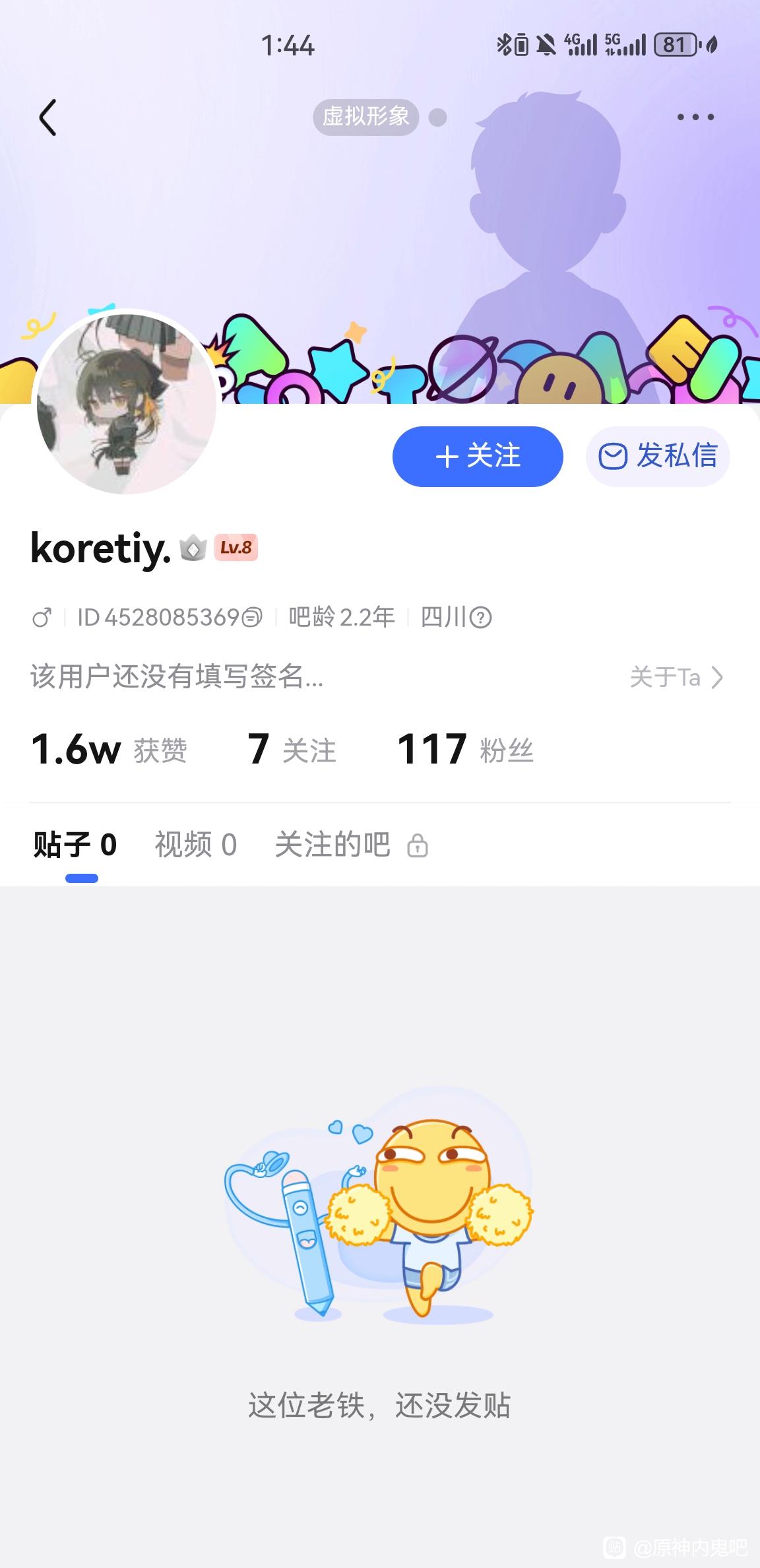Open the help icon beside 四川
This screenshot has width=760, height=1568.
pyautogui.click(x=481, y=618)
